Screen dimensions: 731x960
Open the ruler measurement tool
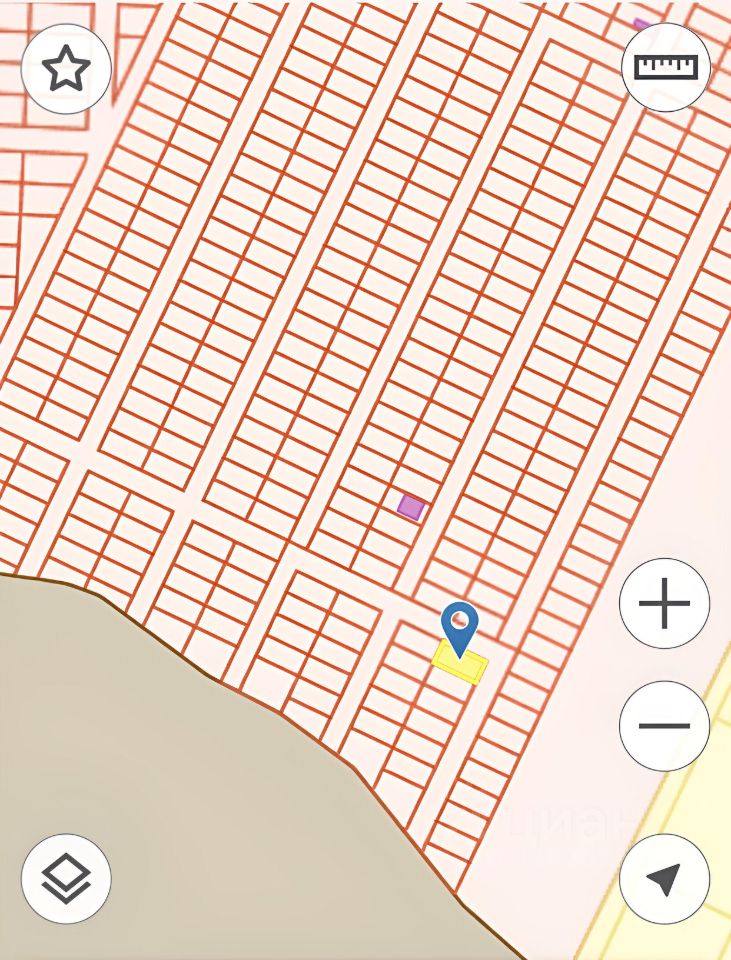pos(665,68)
